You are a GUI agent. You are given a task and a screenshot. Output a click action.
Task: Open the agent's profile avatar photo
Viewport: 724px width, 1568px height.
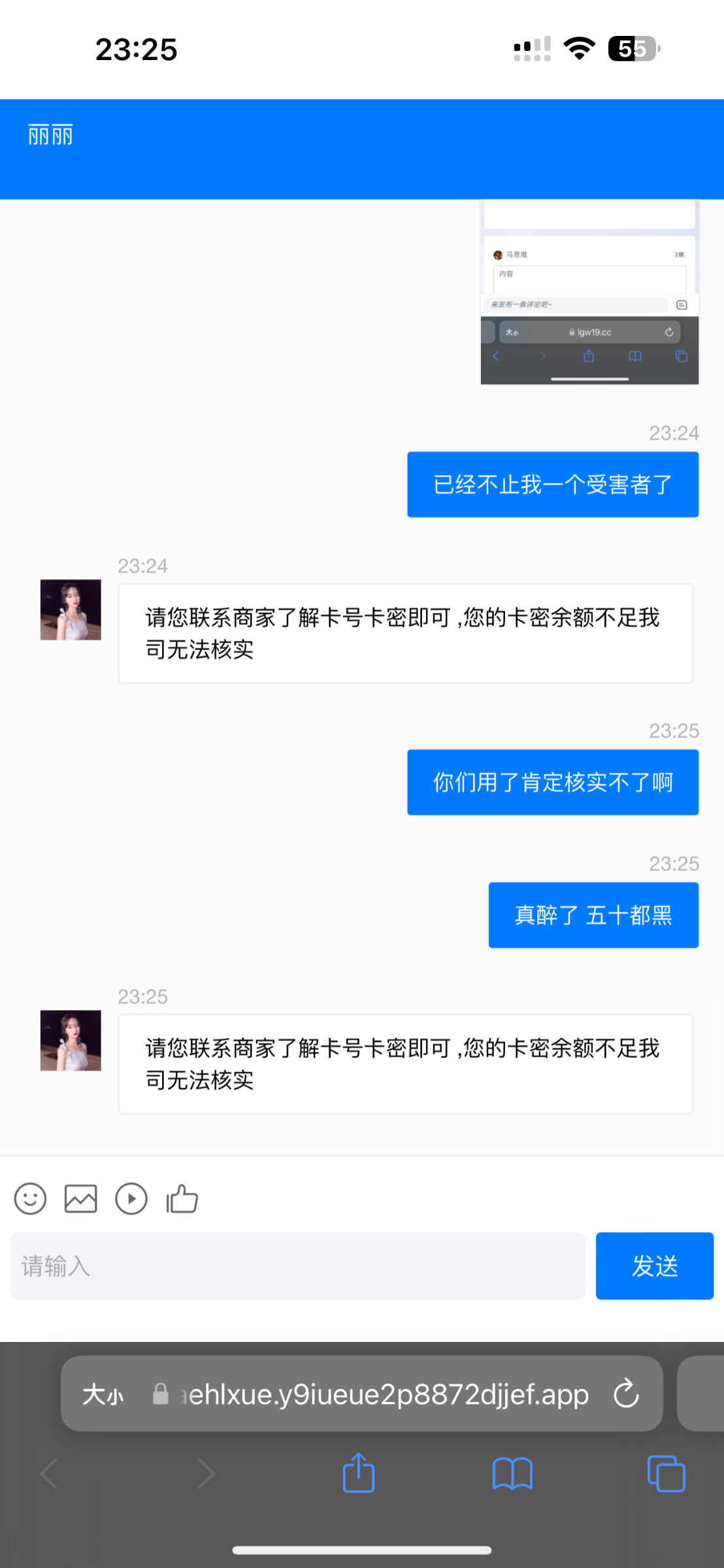[70, 610]
